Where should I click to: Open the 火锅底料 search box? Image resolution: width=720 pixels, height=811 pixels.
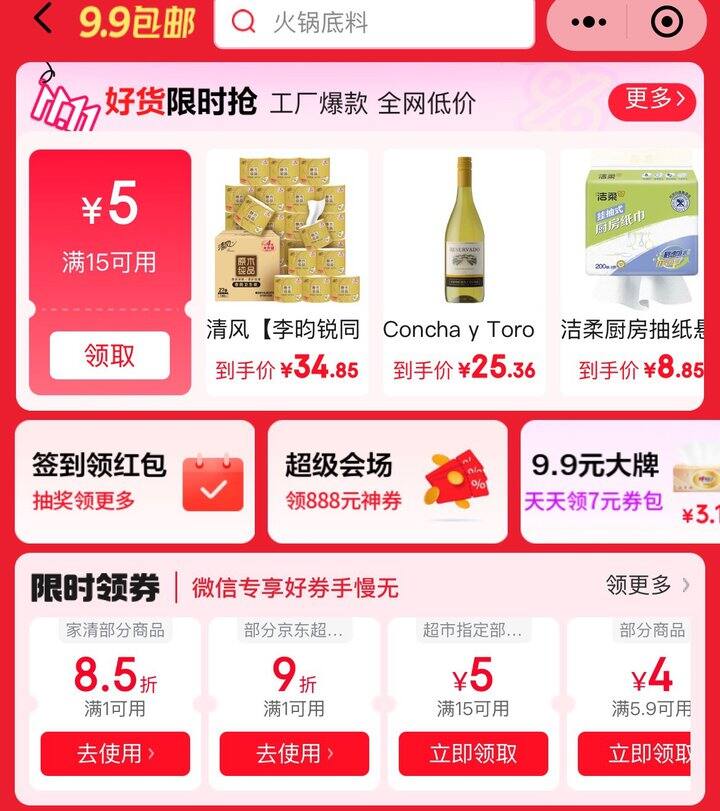tap(375, 23)
